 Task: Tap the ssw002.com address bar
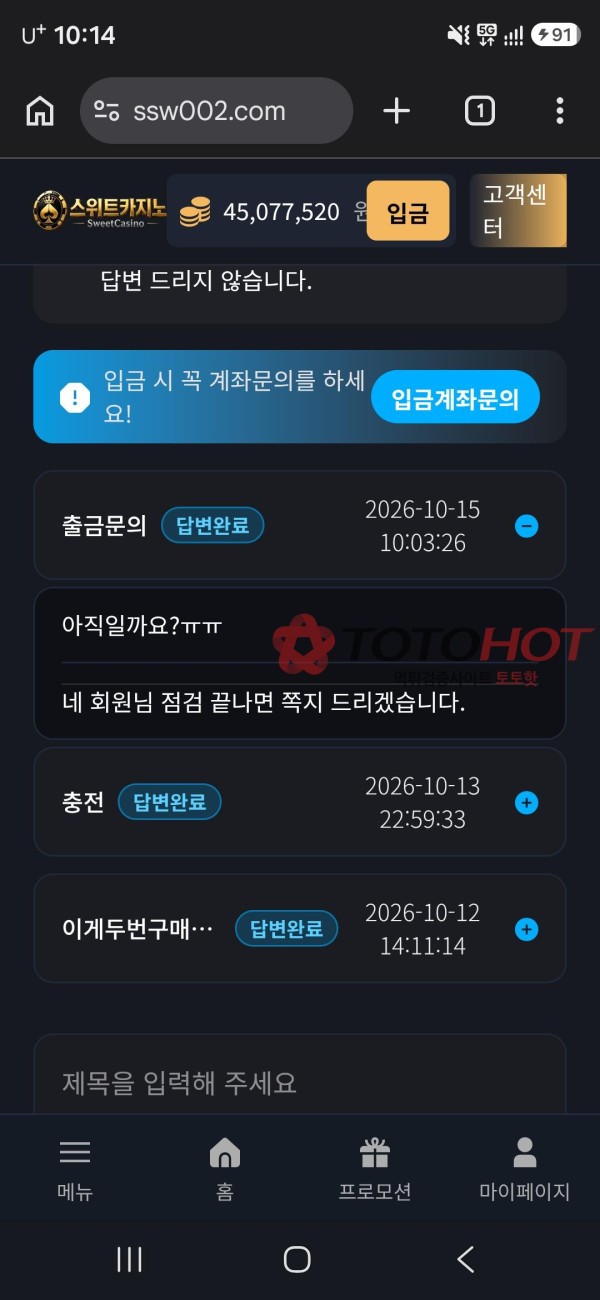216,111
